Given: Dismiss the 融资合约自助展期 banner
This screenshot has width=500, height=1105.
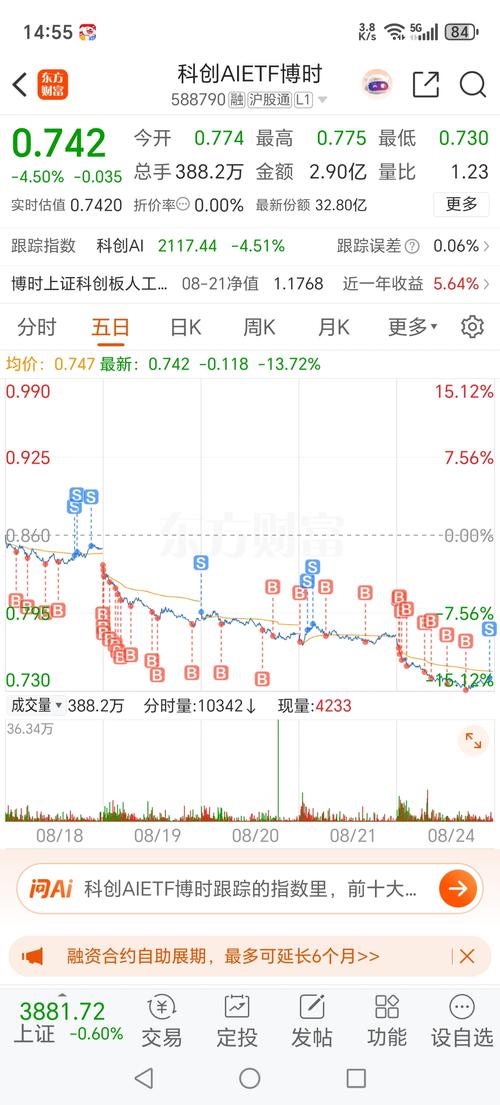Looking at the screenshot, I should [467, 956].
